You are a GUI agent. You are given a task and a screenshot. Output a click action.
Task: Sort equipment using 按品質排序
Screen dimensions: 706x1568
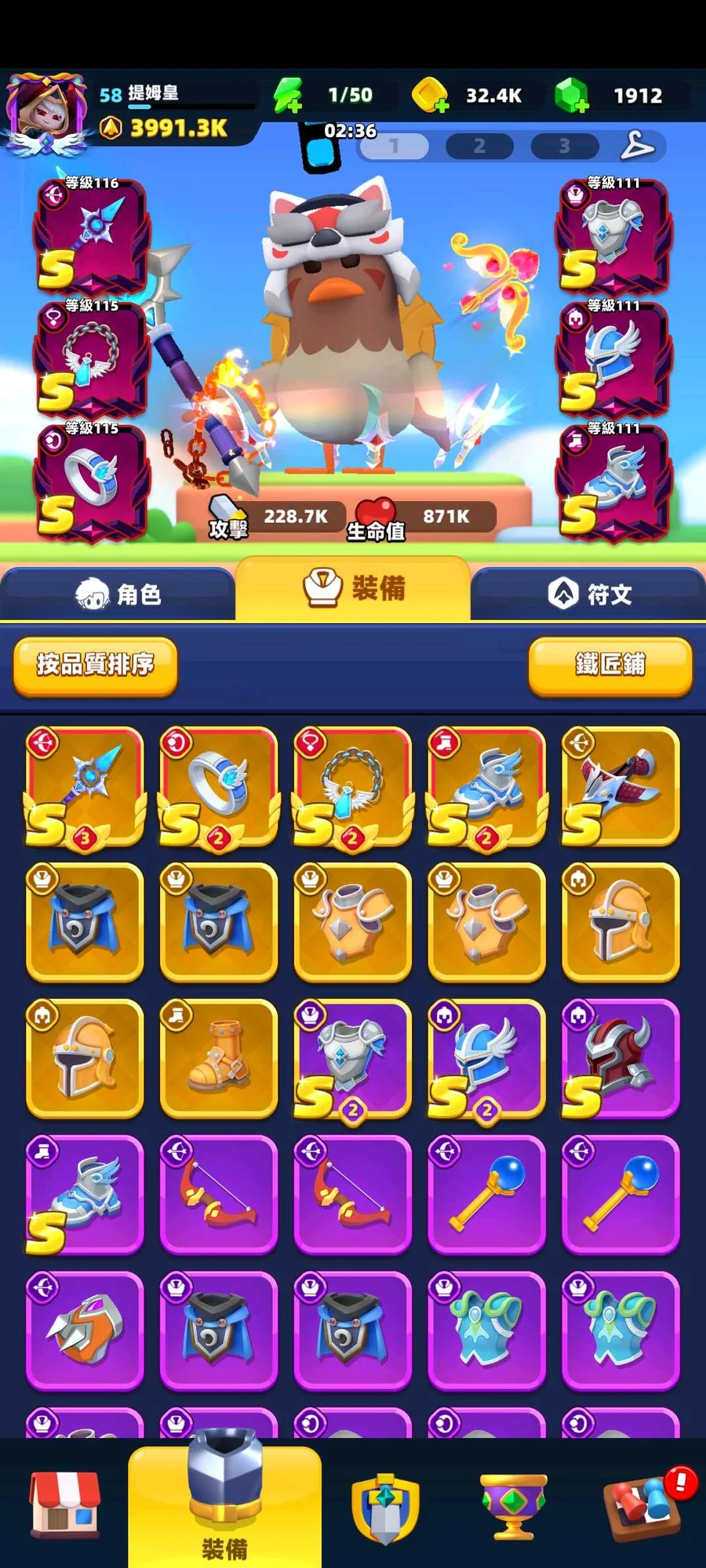click(x=95, y=665)
